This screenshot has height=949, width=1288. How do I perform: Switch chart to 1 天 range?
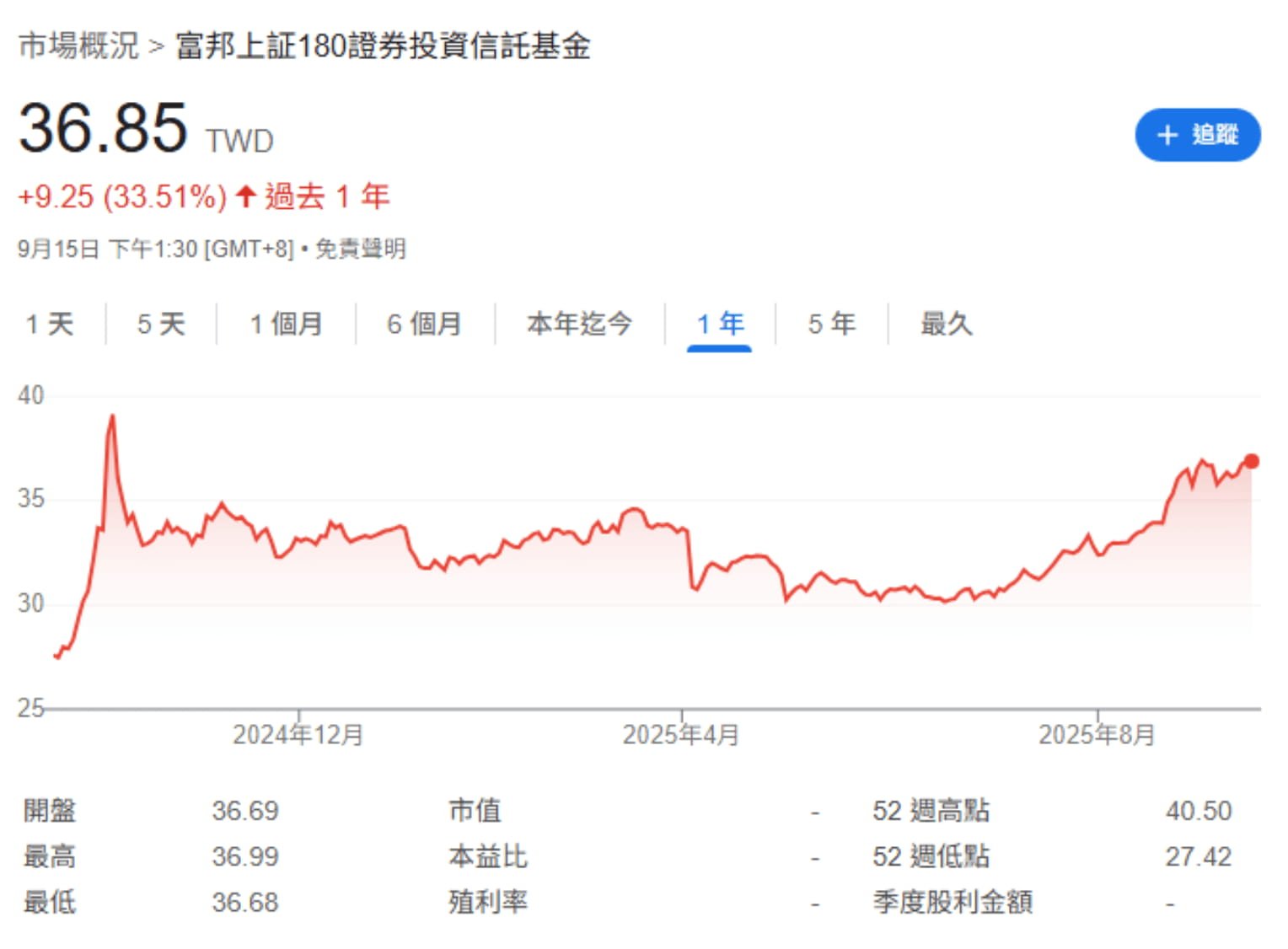click(50, 324)
